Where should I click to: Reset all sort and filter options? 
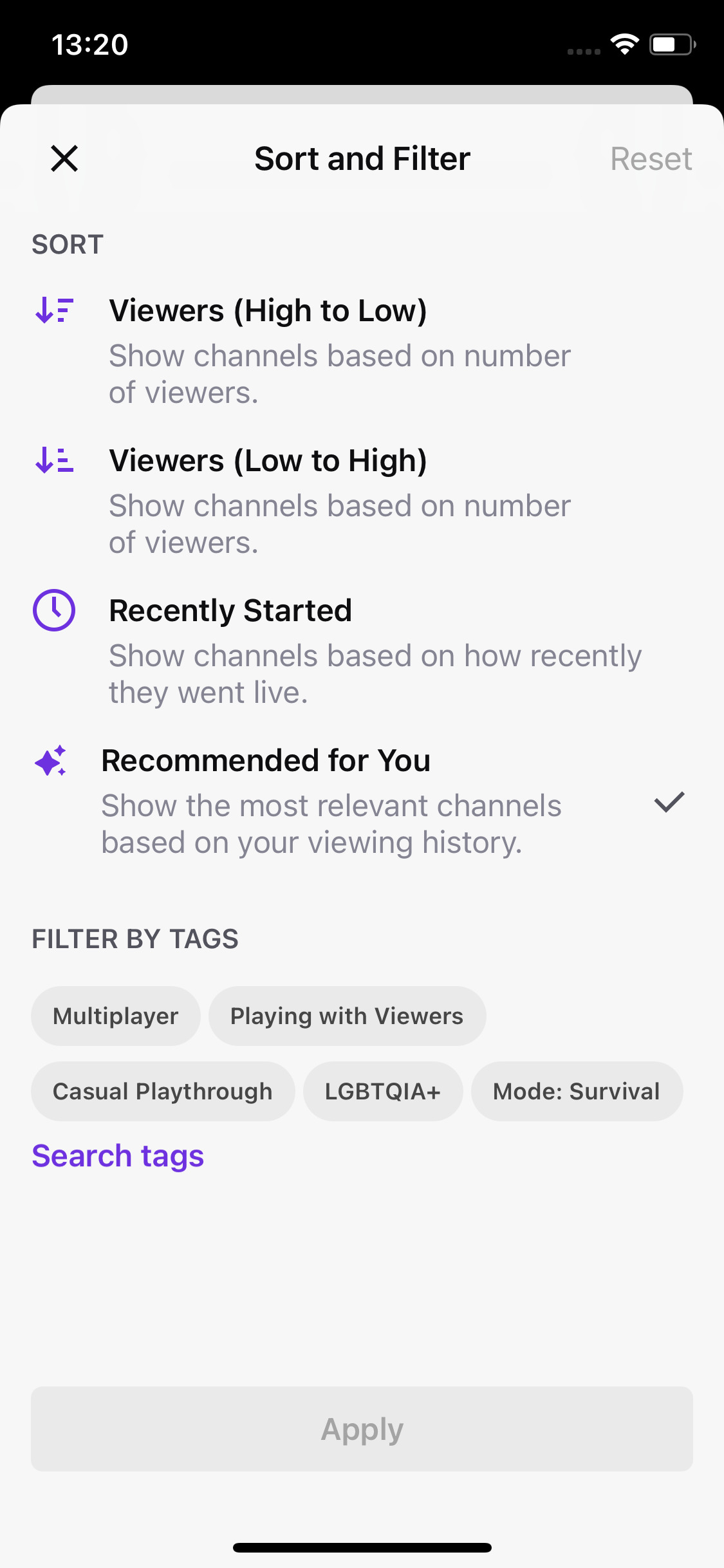pyautogui.click(x=651, y=159)
